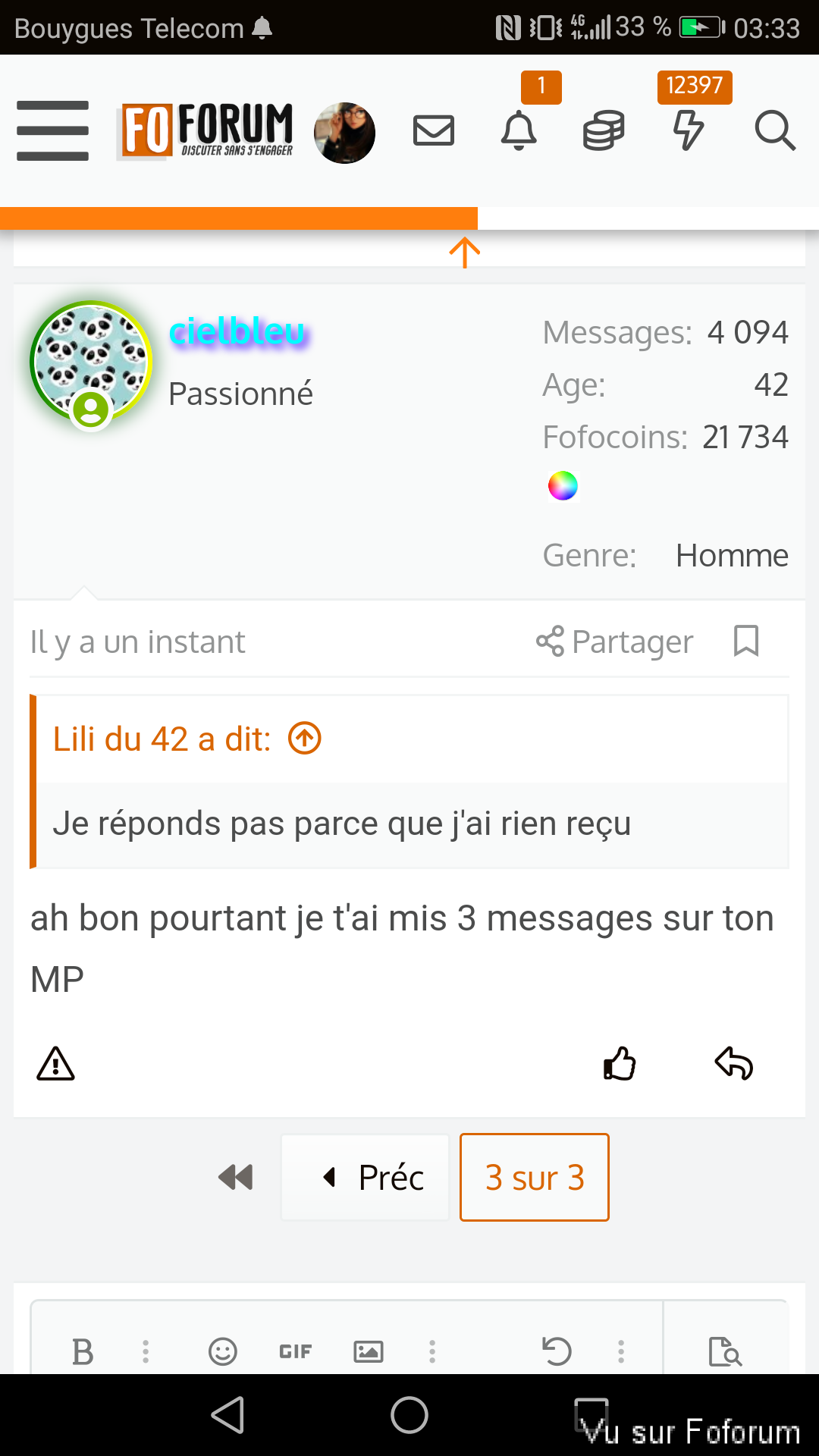
Task: Go to the first page of the thread
Action: coord(236,1178)
